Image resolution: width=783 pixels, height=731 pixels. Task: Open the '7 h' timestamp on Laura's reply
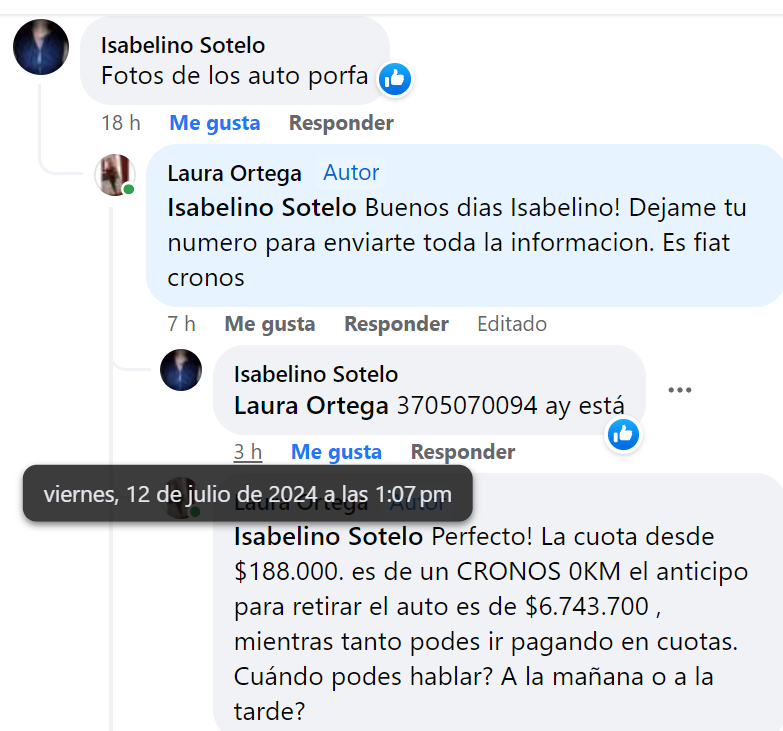pos(181,324)
